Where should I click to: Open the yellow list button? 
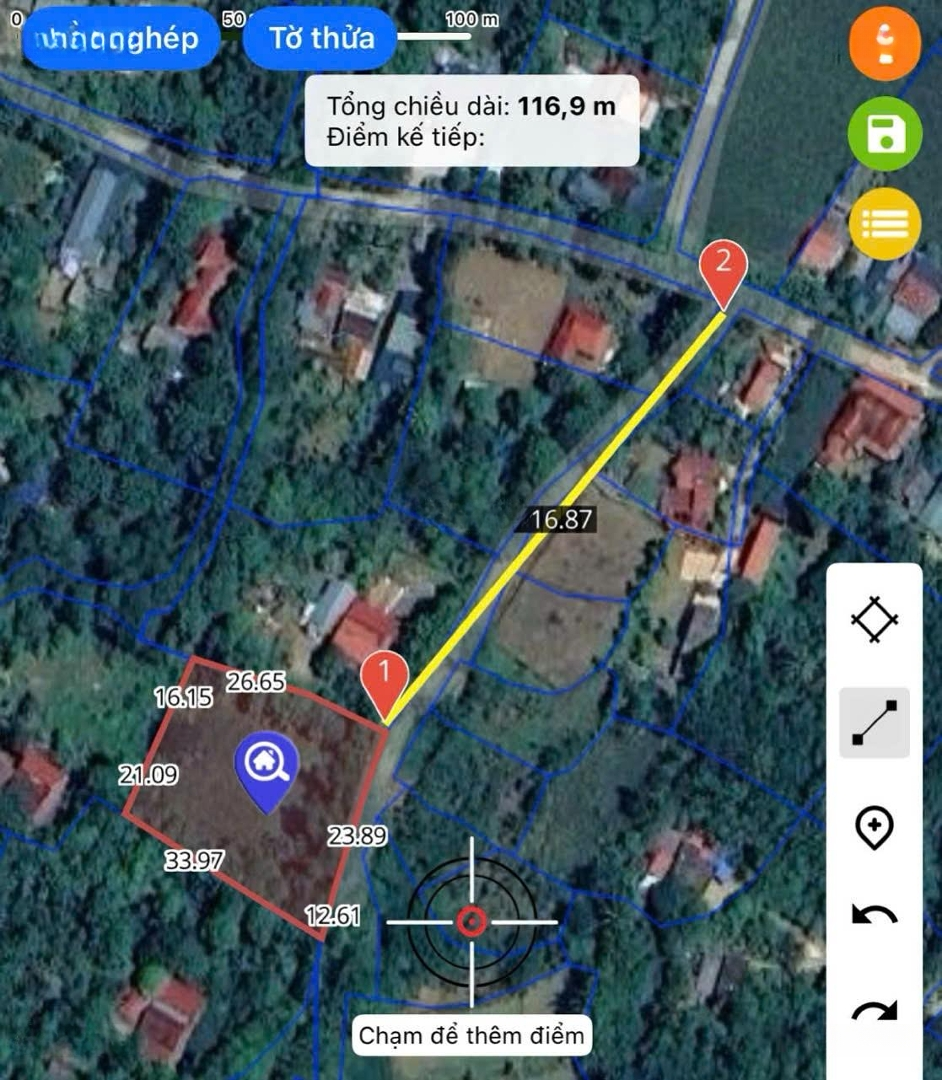(884, 224)
